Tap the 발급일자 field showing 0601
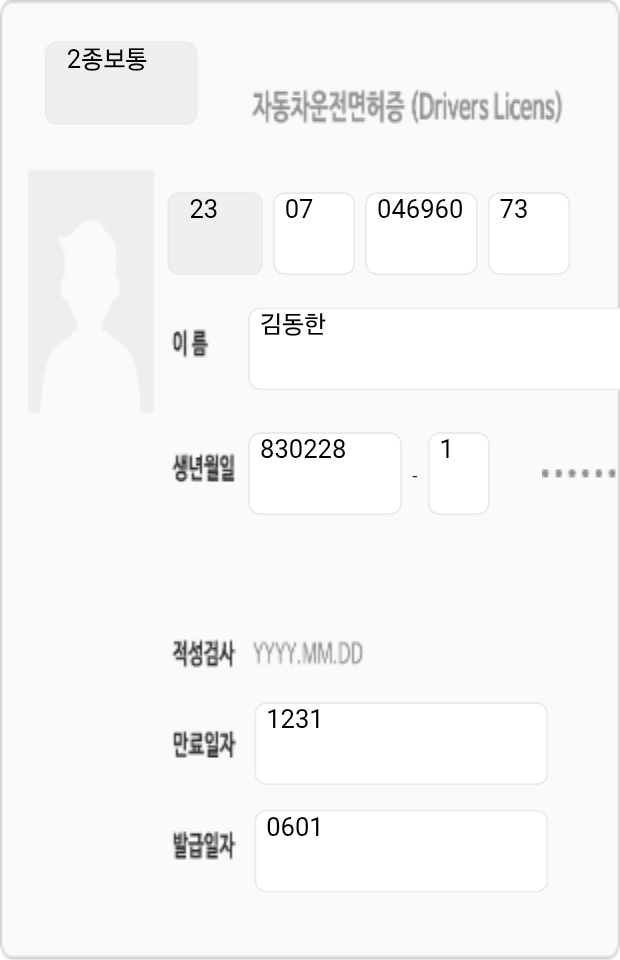Viewport: 620px width, 960px height. 401,851
